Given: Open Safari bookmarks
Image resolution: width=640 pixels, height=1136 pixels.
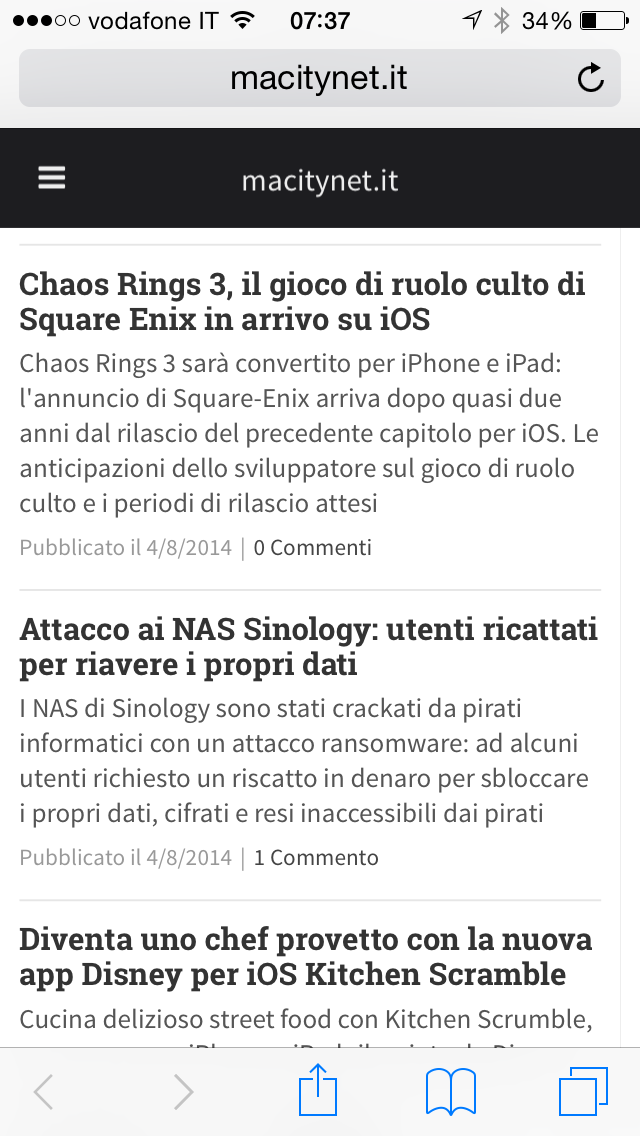Looking at the screenshot, I should (451, 1092).
